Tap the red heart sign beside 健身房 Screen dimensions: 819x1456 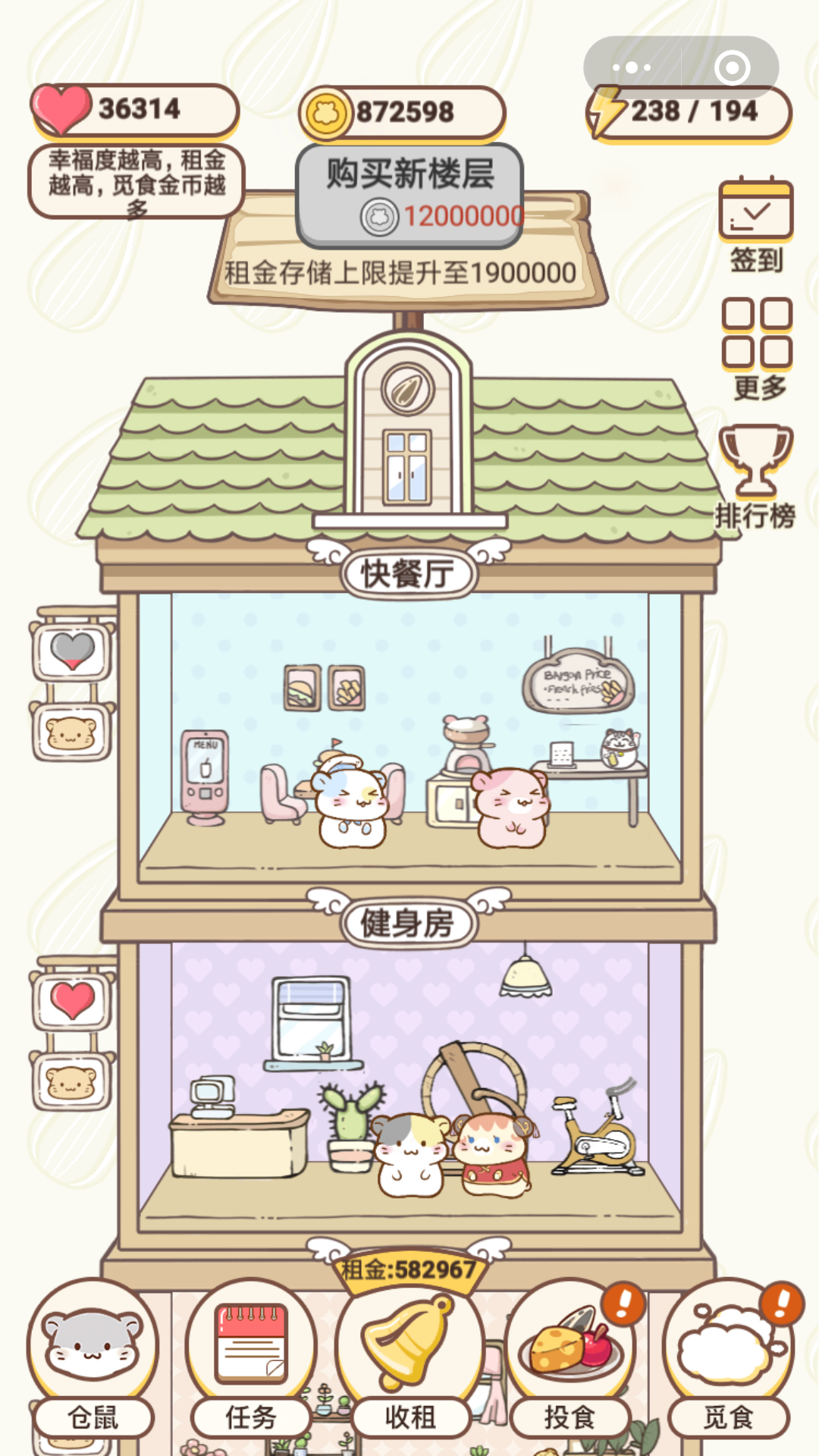point(72,1001)
